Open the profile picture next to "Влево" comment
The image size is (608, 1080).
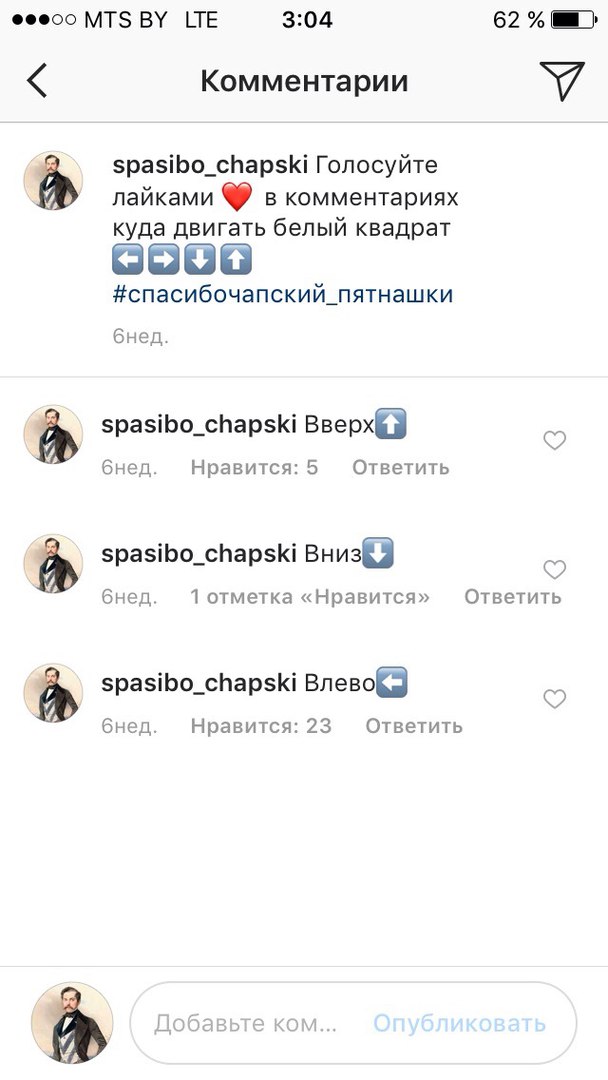tap(53, 692)
